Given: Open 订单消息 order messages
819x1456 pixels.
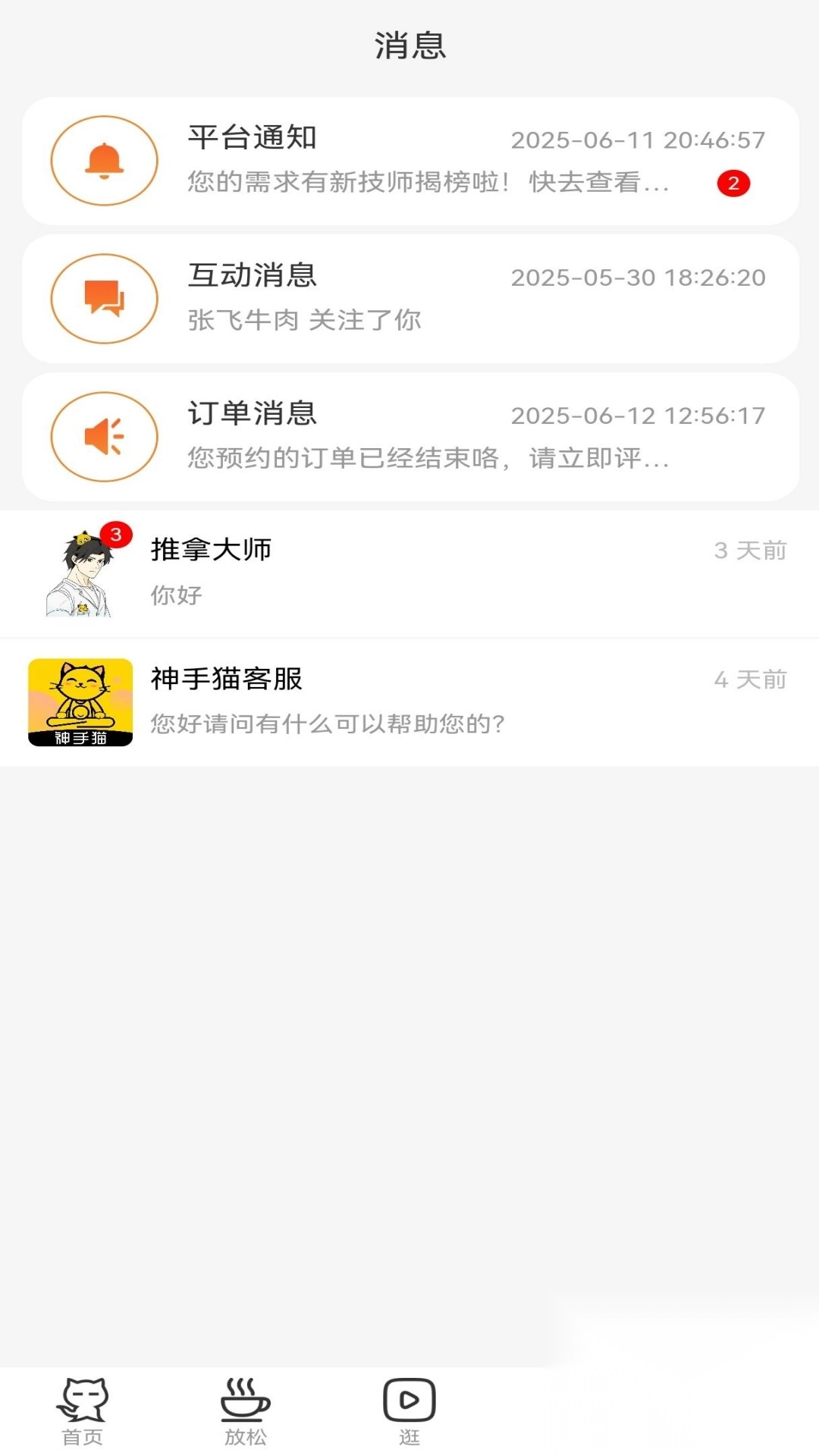Looking at the screenshot, I should 409,437.
